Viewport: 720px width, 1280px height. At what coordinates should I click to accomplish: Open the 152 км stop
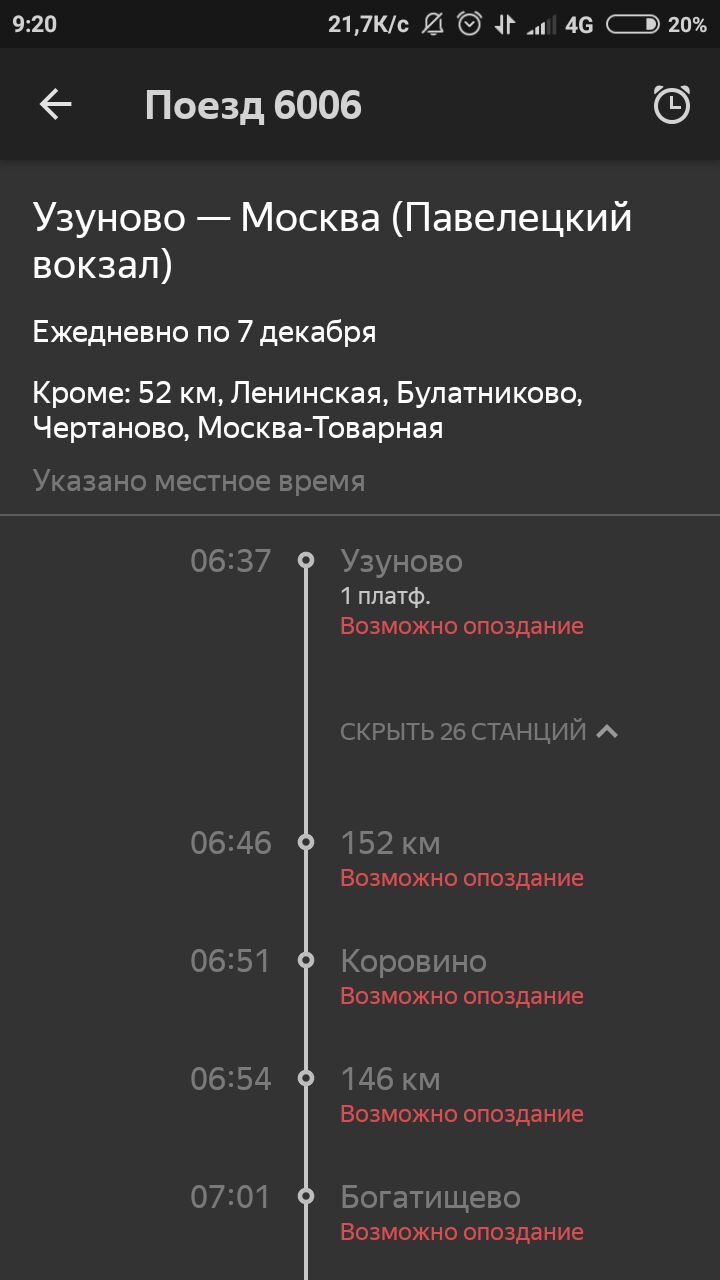click(390, 844)
